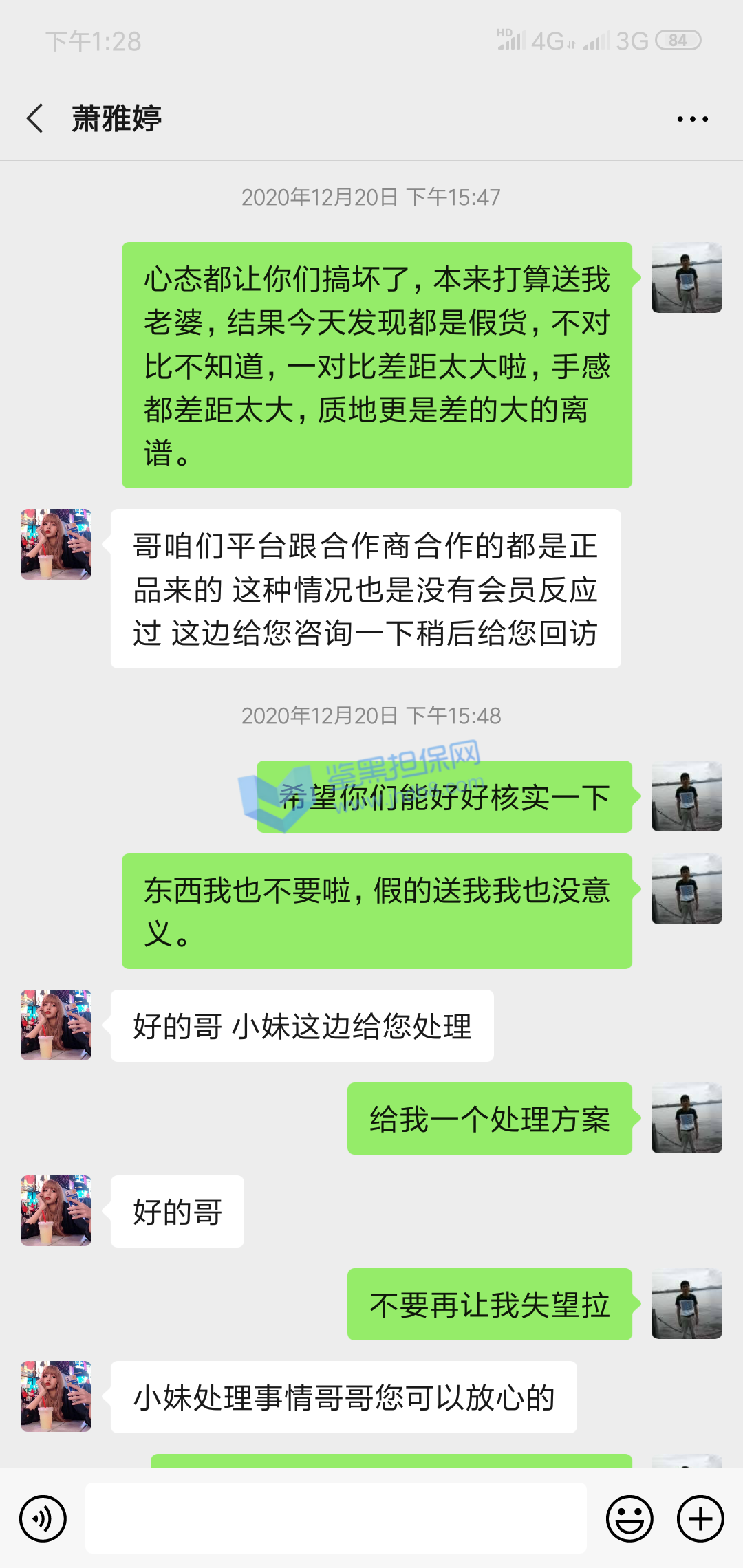Switch to voice message input
The image size is (743, 1568).
(x=43, y=1518)
